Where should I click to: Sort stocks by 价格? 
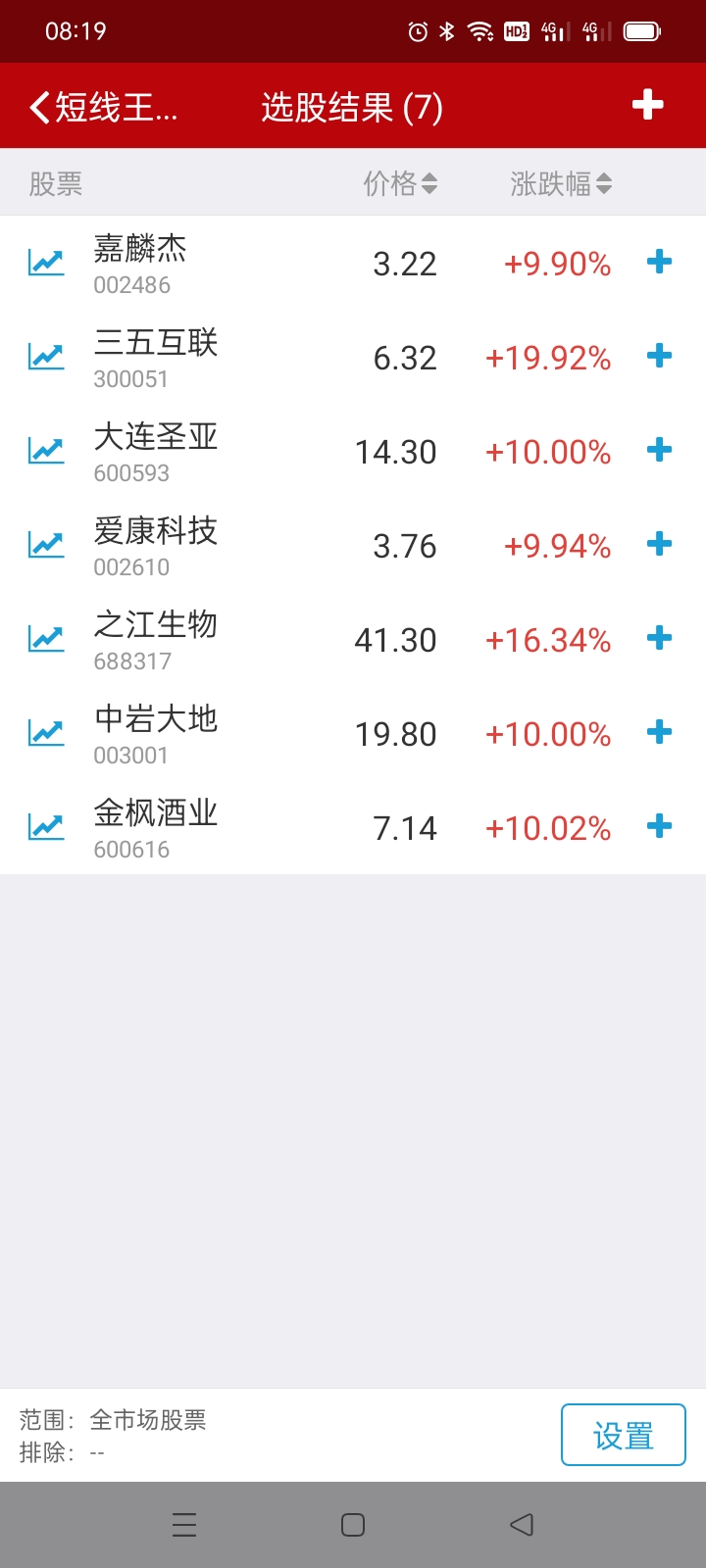coord(400,183)
